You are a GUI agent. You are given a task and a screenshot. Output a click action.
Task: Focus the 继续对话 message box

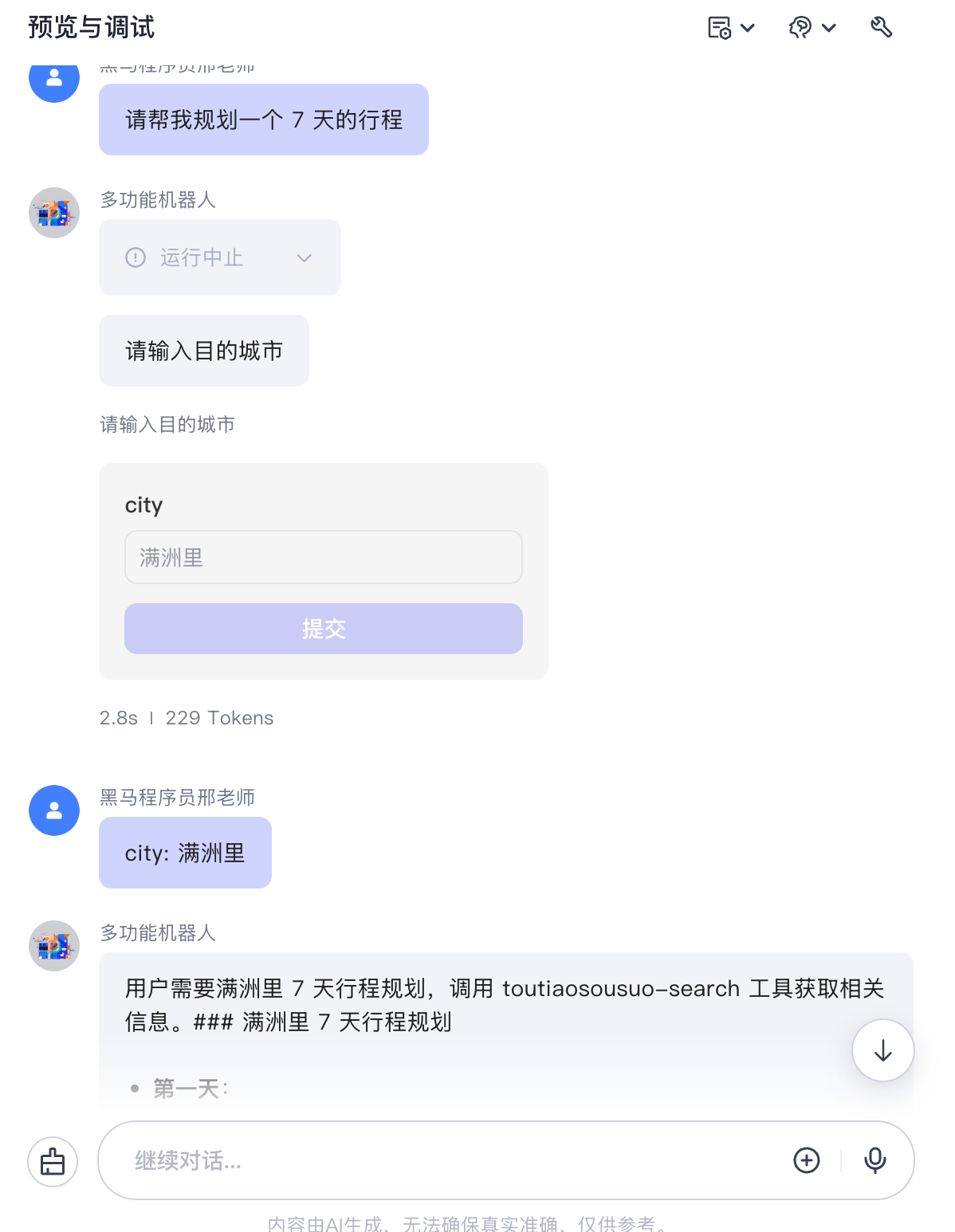[446, 1160]
